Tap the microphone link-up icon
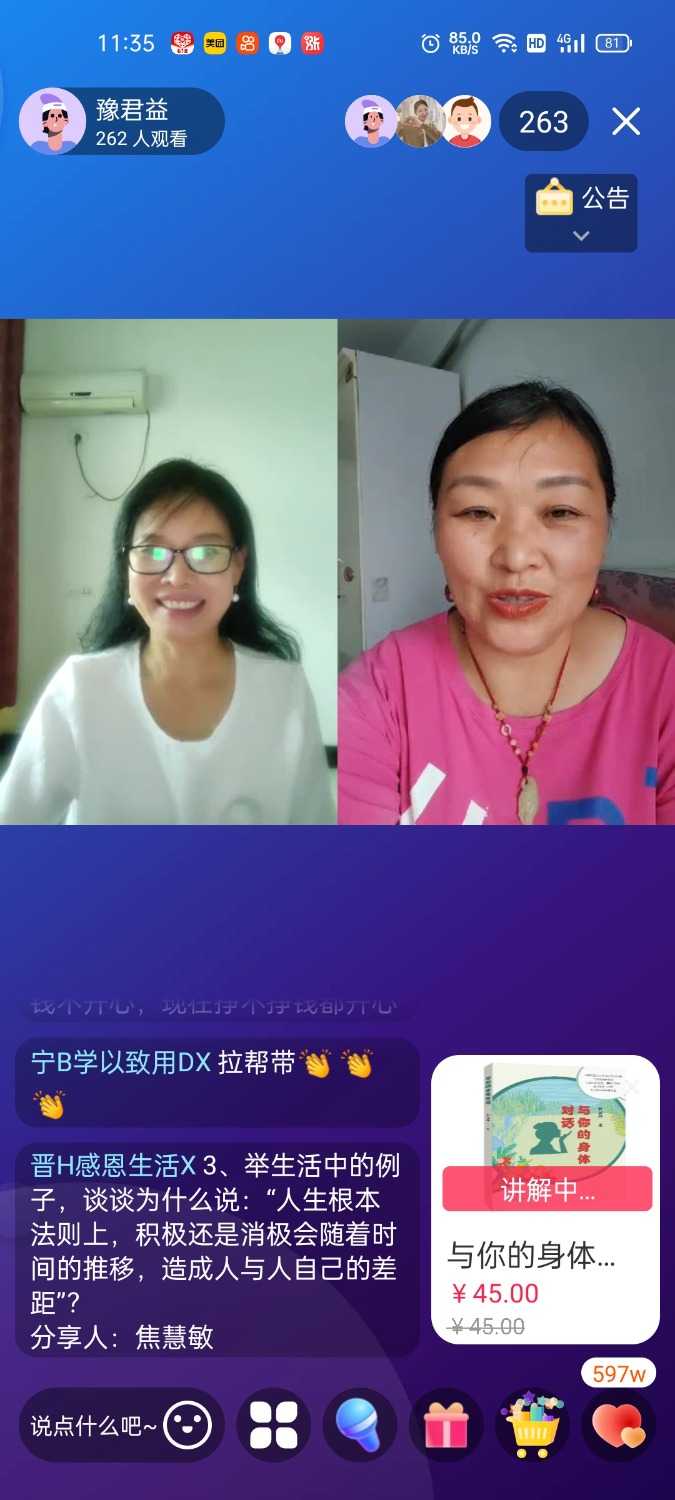Screen dimensions: 675x1500 pyautogui.click(x=359, y=1426)
